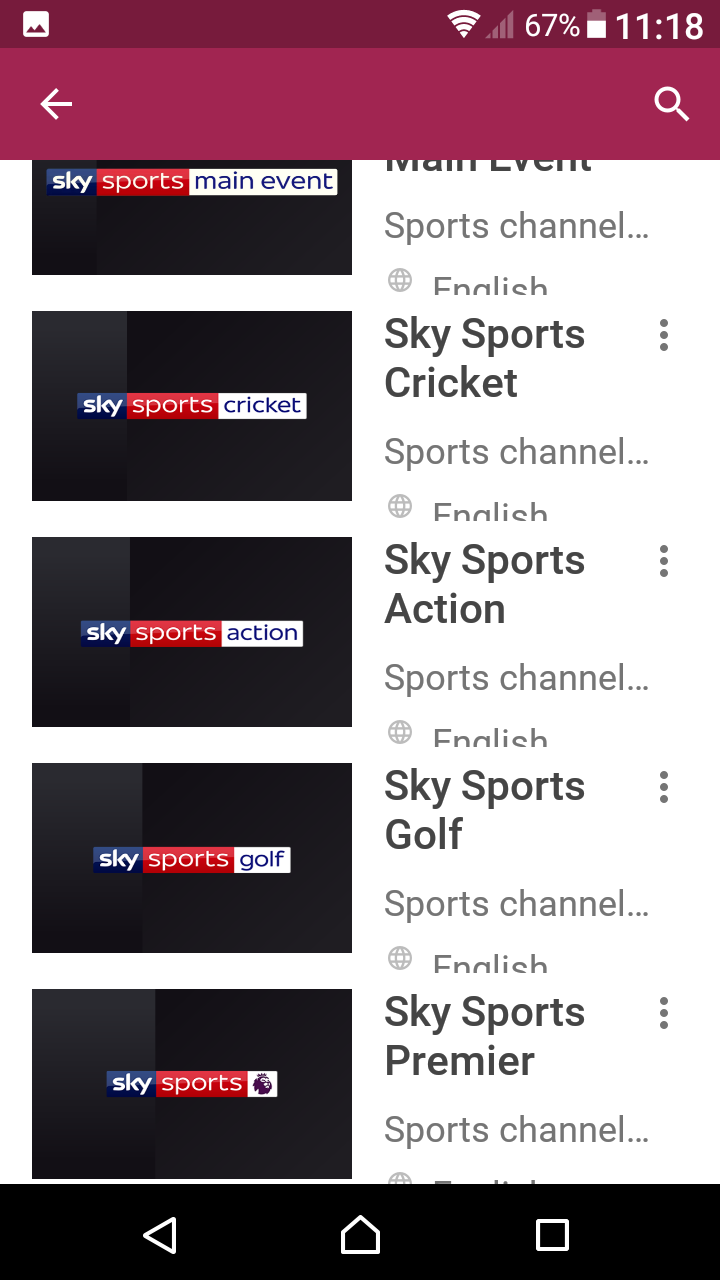Choose the Sky Sports Golf channel
Viewport: 720px width, 1280px height.
[x=192, y=858]
